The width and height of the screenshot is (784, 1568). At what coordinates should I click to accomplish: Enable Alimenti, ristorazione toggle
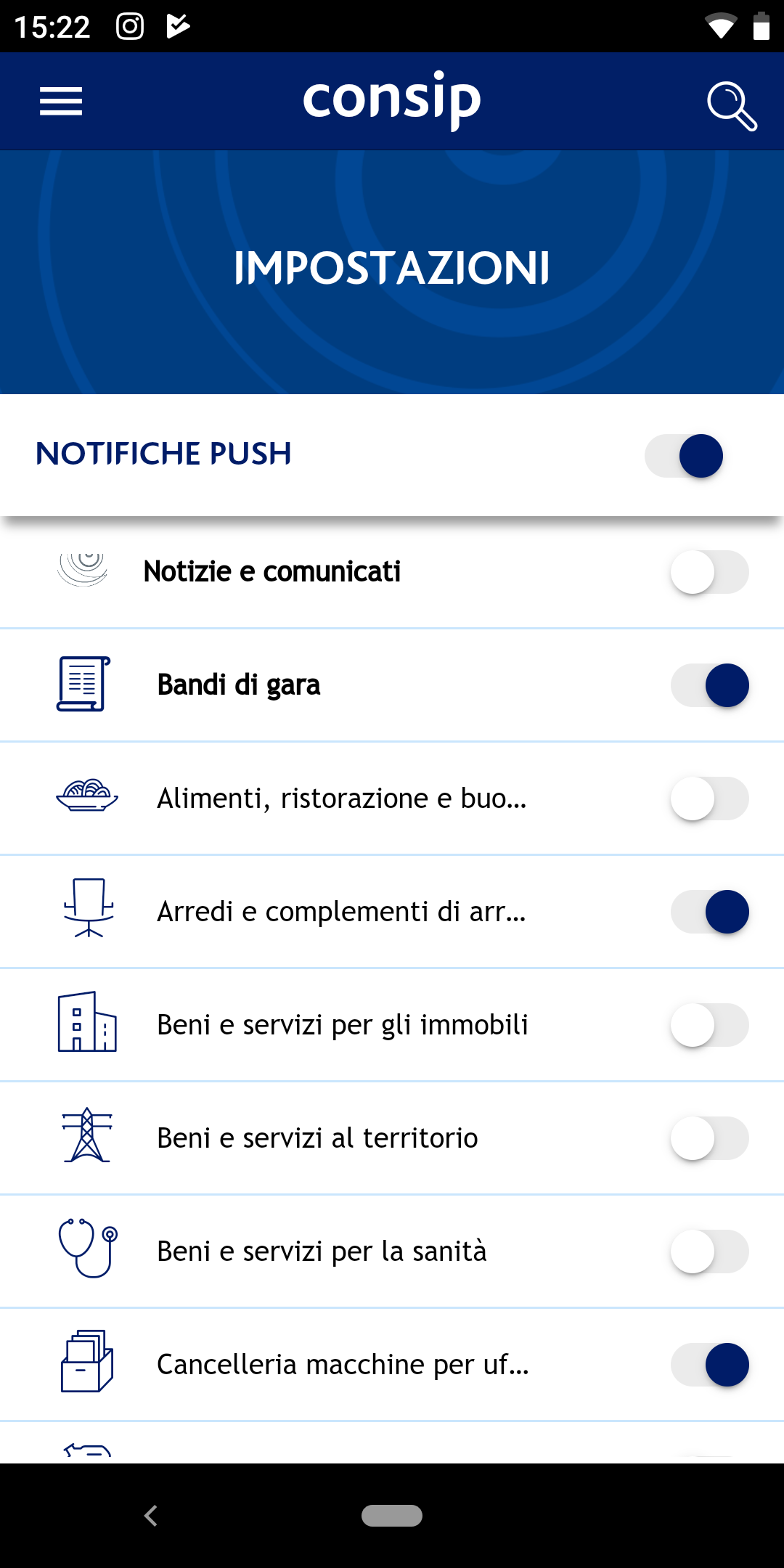pos(710,799)
